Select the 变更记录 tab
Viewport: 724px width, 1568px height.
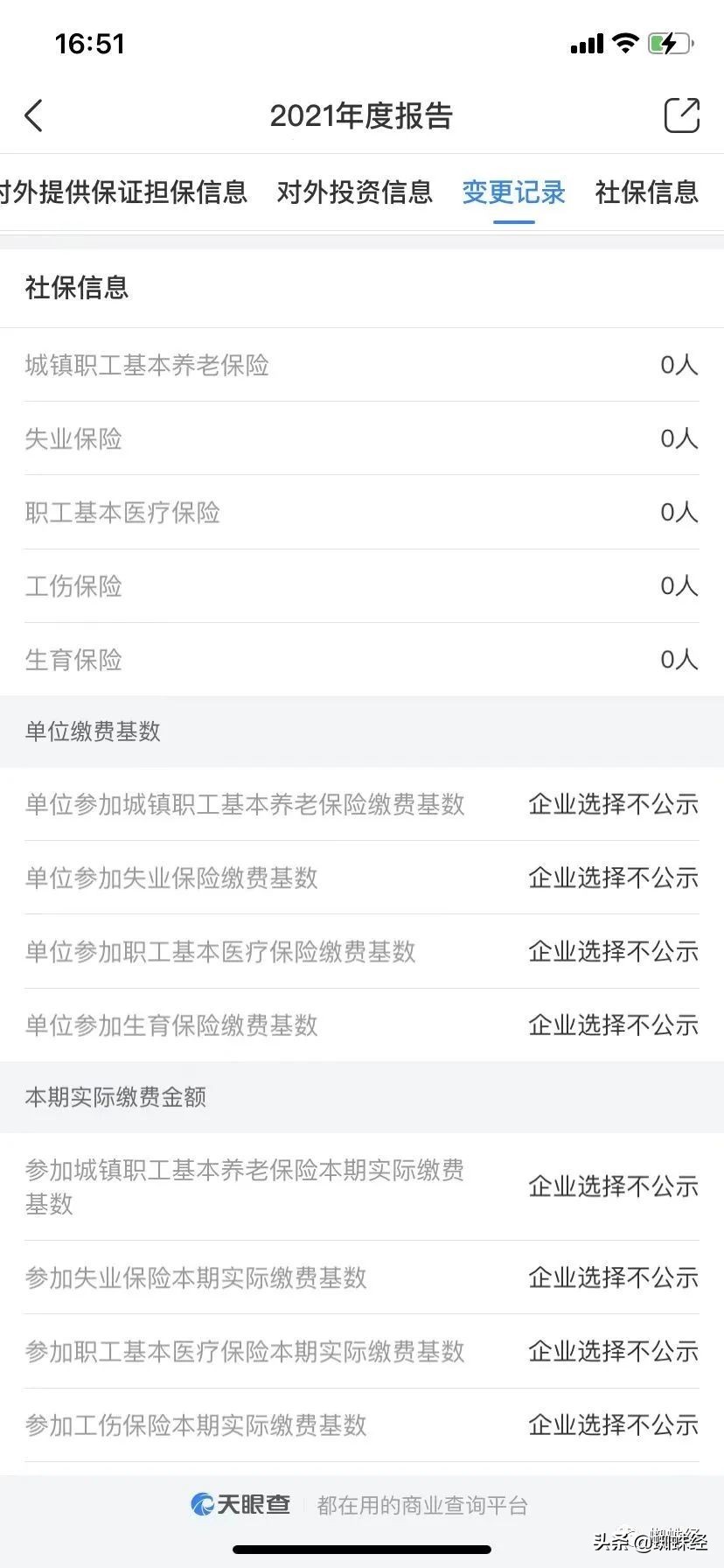click(513, 192)
